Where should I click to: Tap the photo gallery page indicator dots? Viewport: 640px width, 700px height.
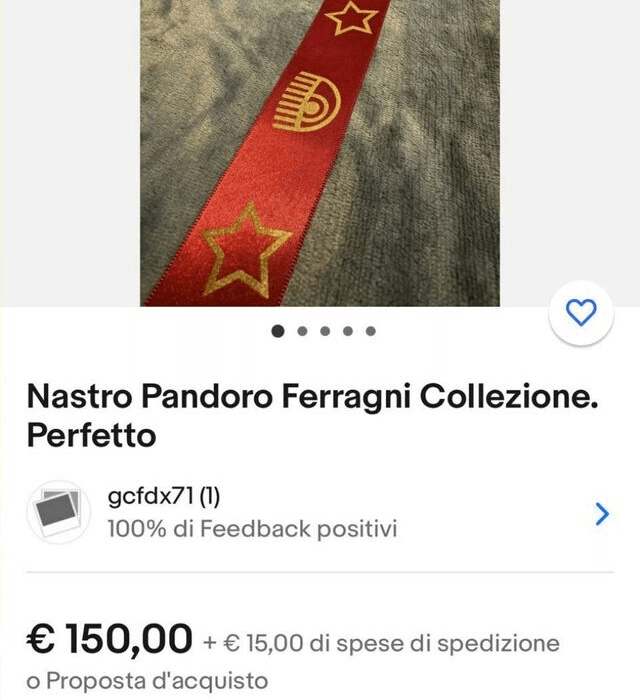pos(323,331)
